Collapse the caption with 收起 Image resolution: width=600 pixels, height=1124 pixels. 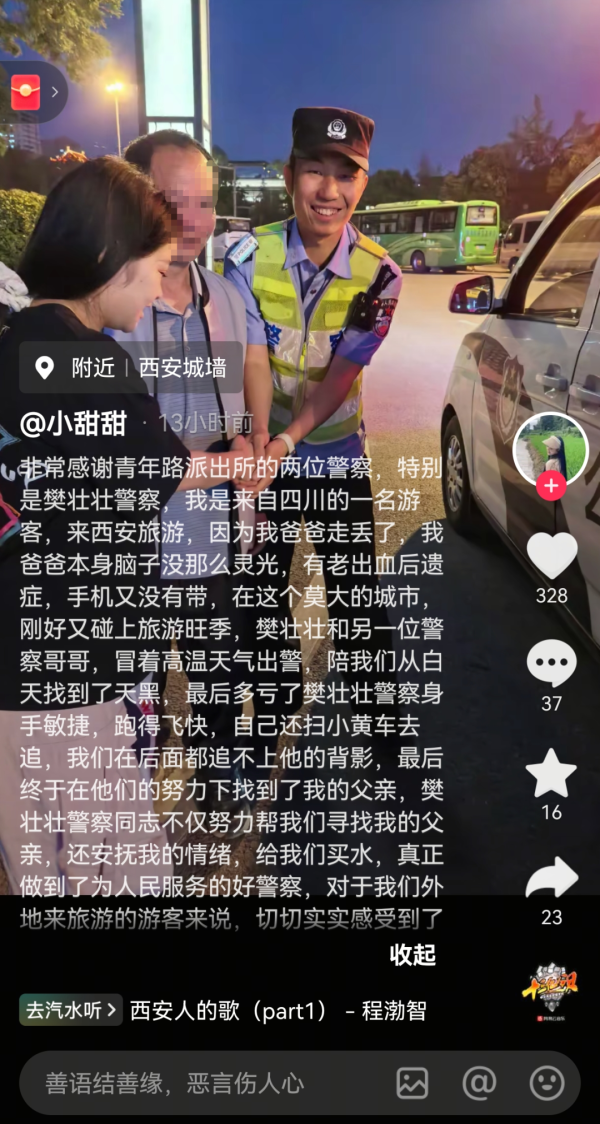pyautogui.click(x=412, y=954)
